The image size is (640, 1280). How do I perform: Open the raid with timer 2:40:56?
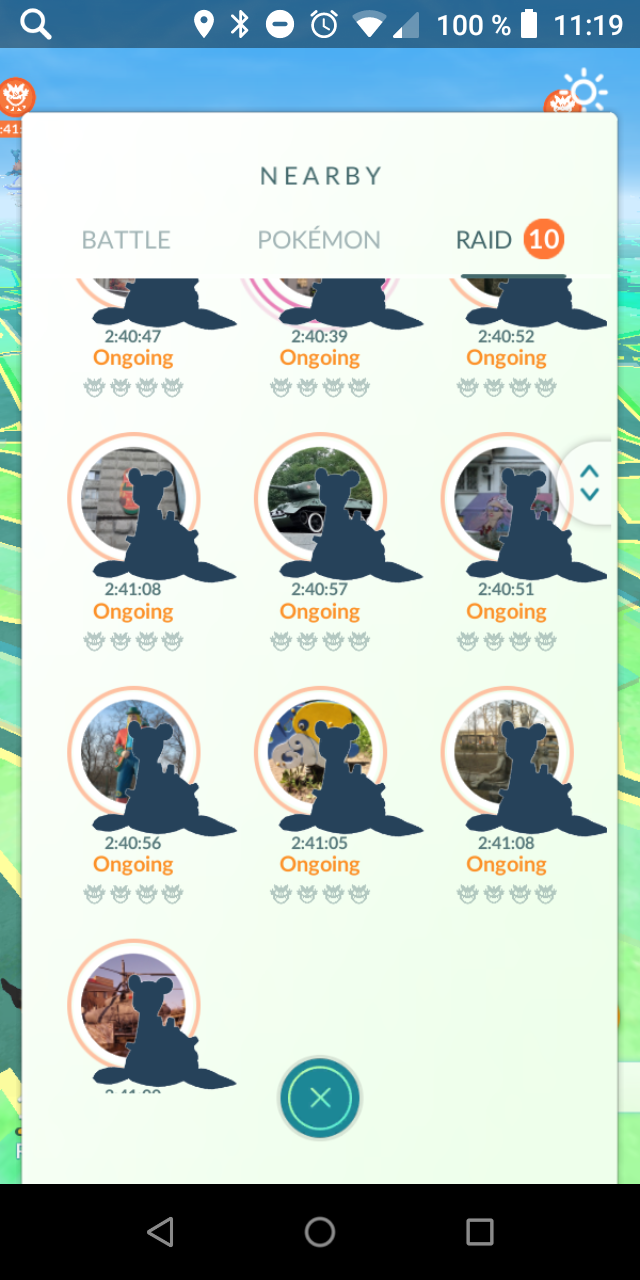coord(134,753)
